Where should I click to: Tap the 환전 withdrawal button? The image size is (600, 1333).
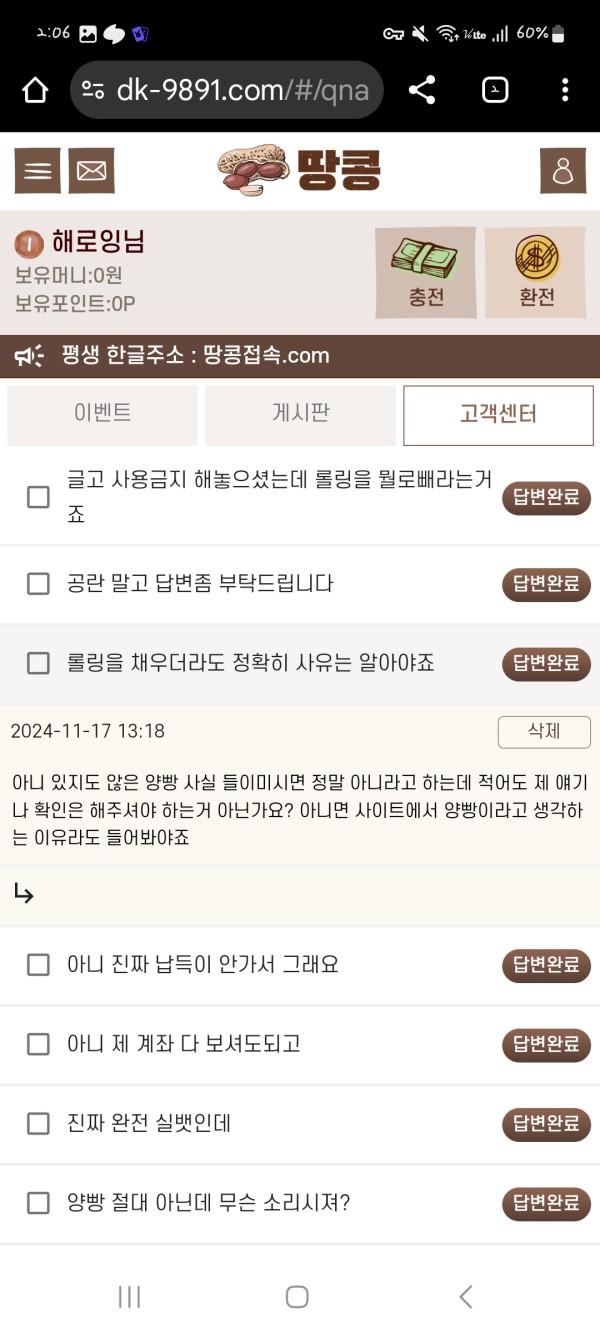(x=536, y=273)
